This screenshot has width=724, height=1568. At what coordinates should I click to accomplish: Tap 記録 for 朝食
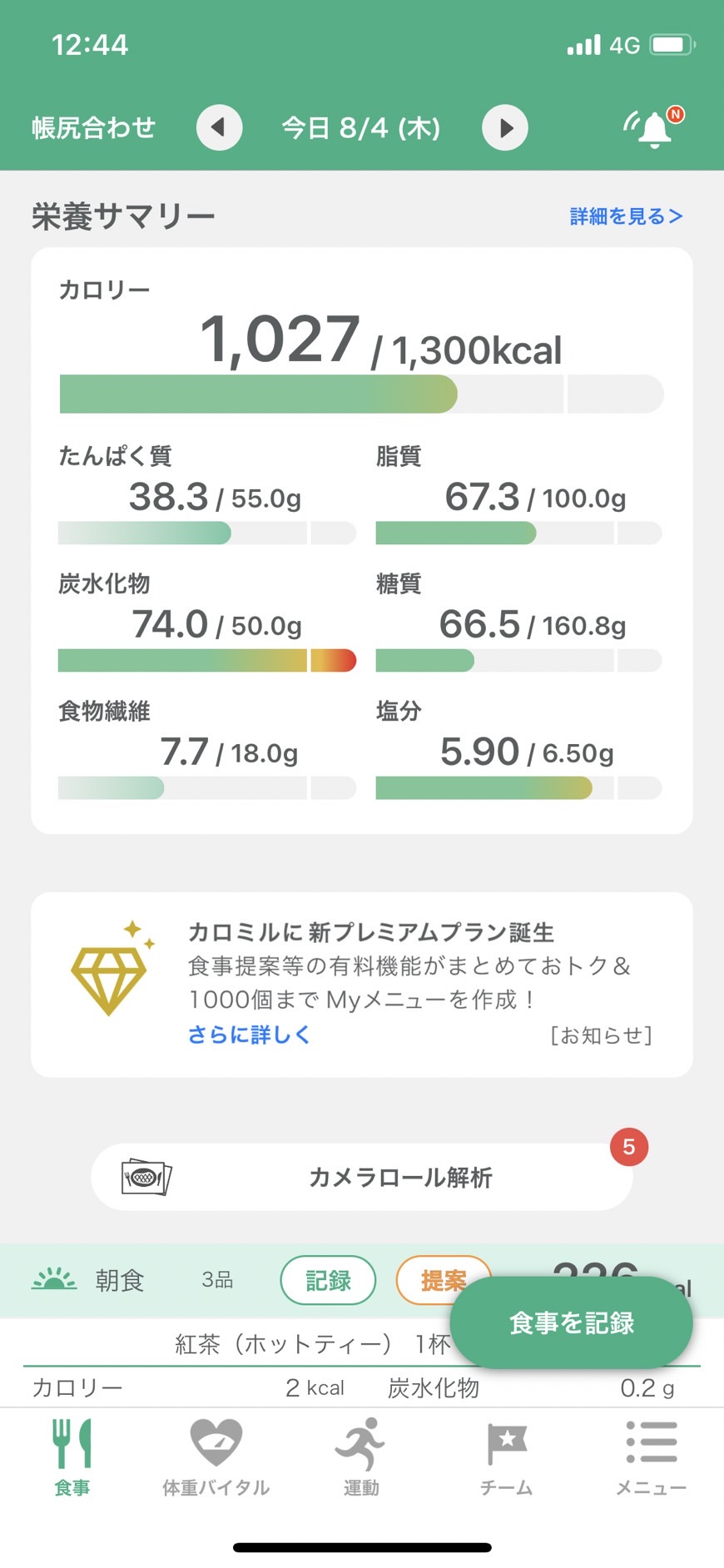pos(328,1280)
